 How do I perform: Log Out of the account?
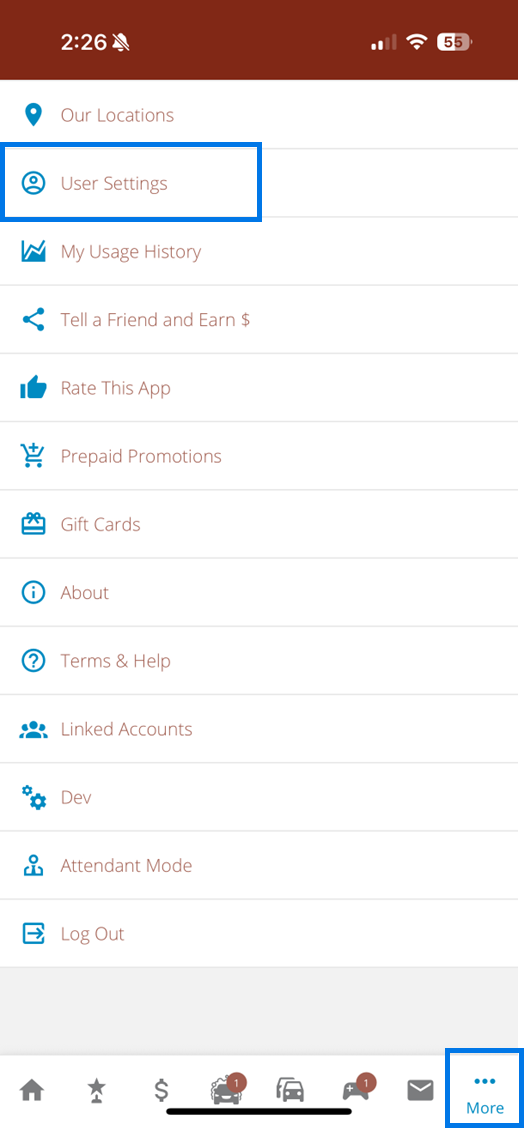coord(262,933)
